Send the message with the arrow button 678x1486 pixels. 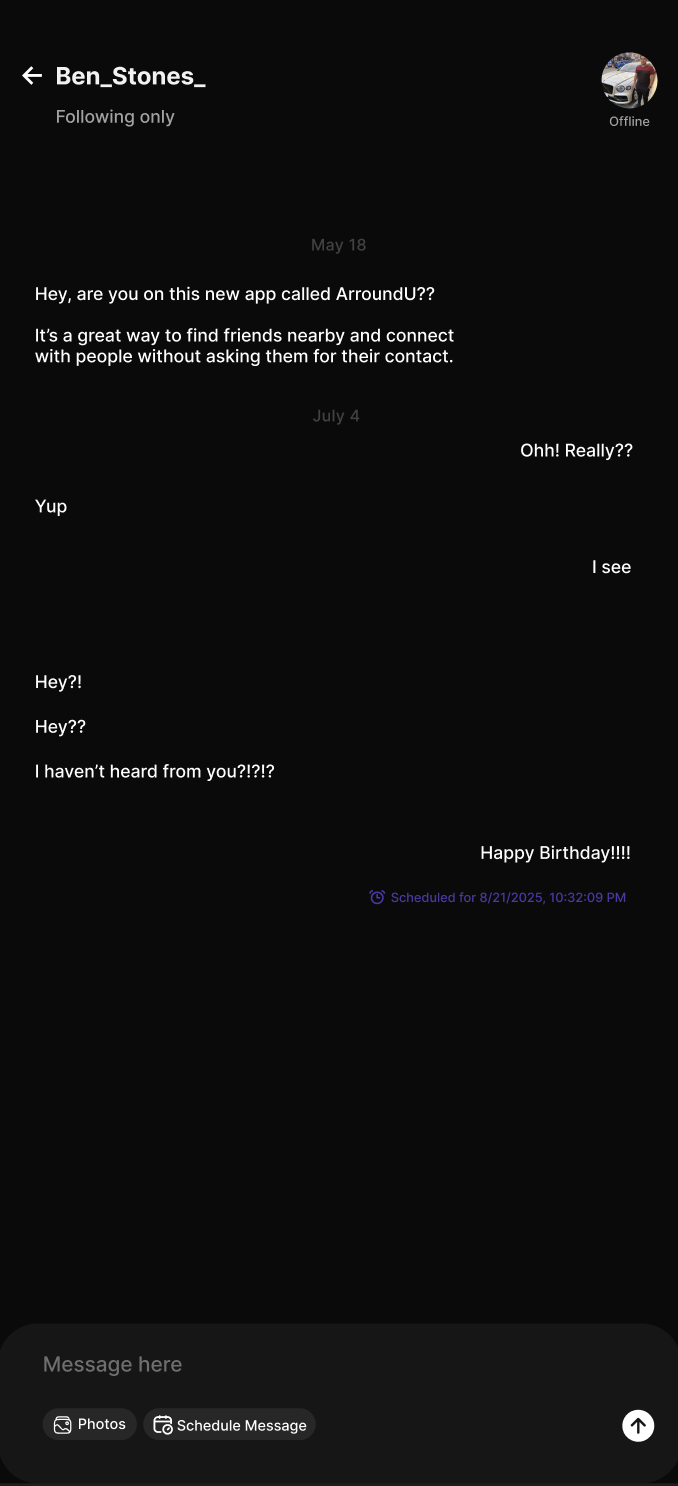click(x=638, y=1425)
